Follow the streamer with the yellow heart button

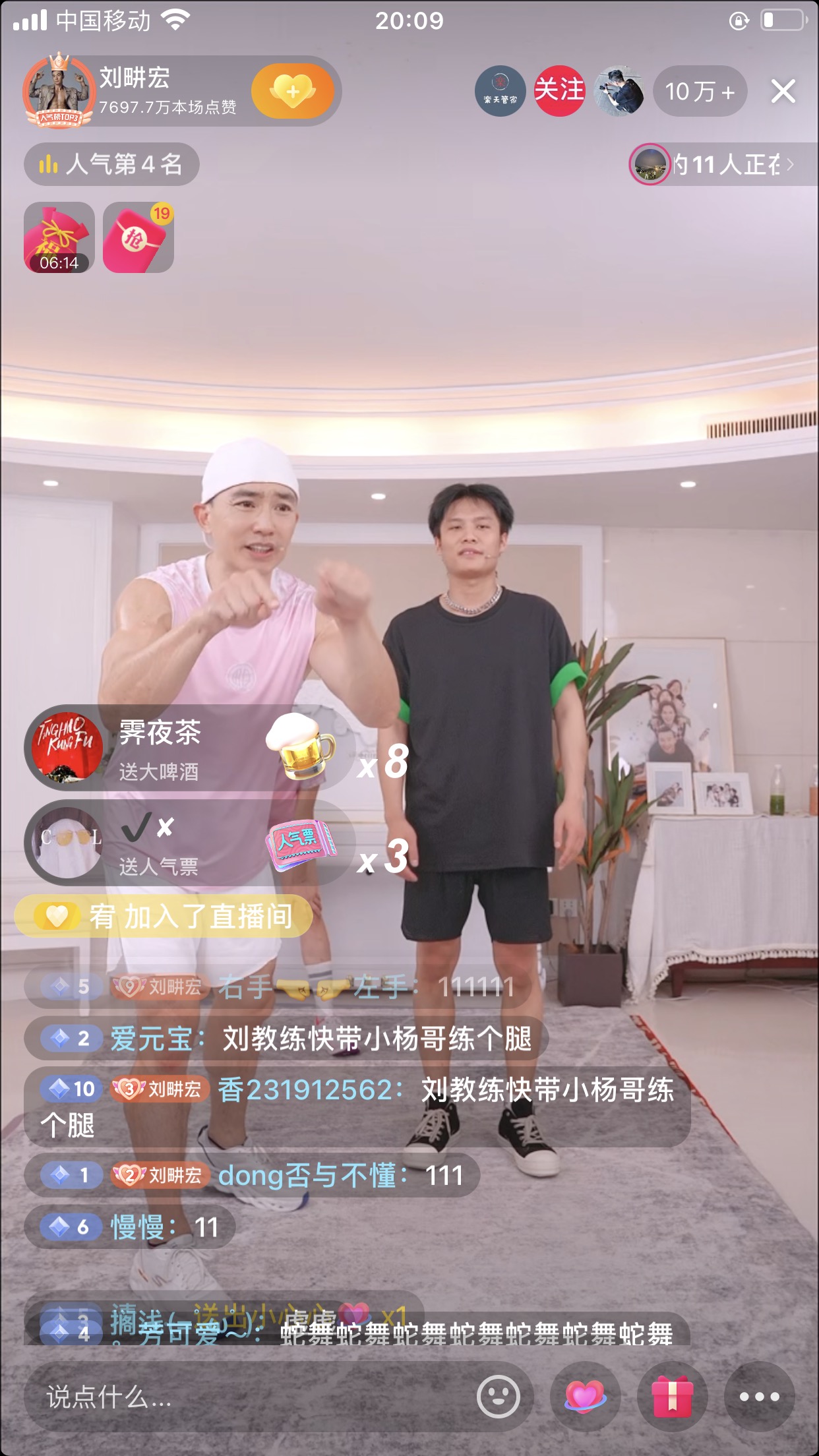click(x=293, y=91)
